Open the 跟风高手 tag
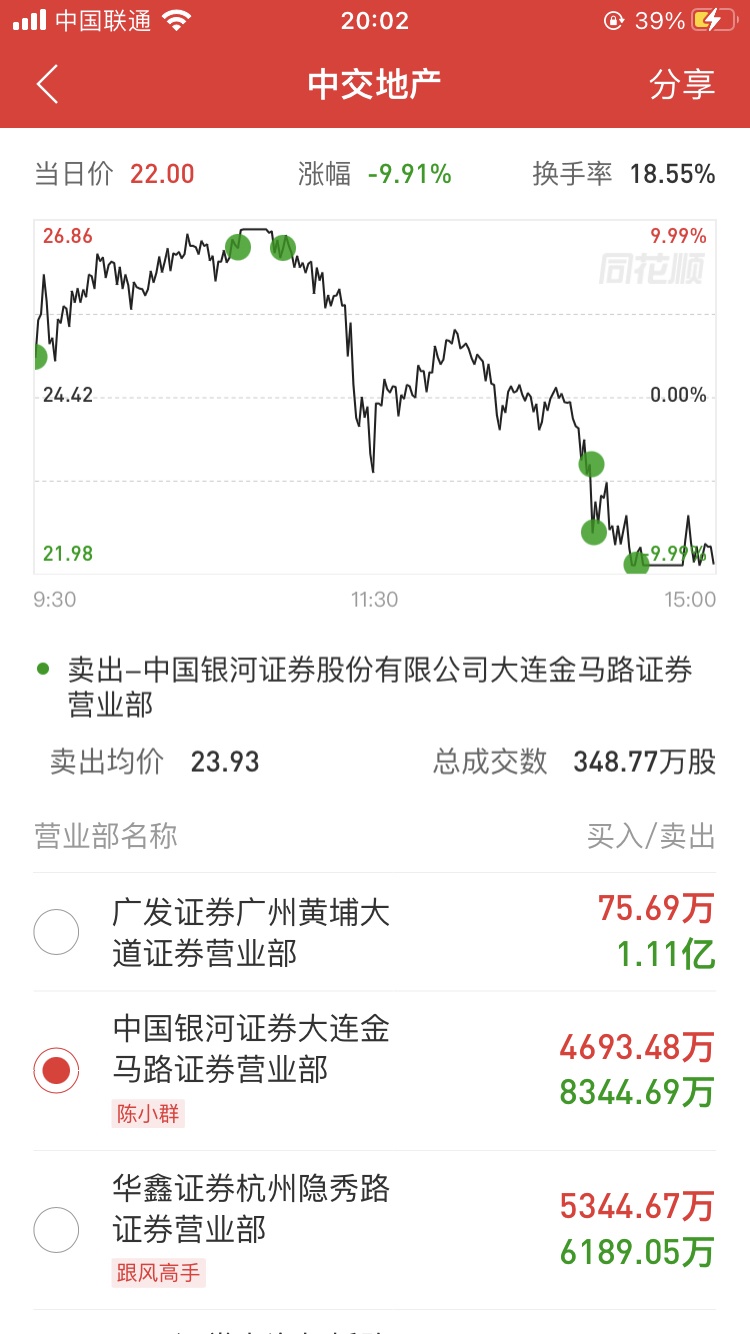This screenshot has width=750, height=1334. pos(158,1272)
